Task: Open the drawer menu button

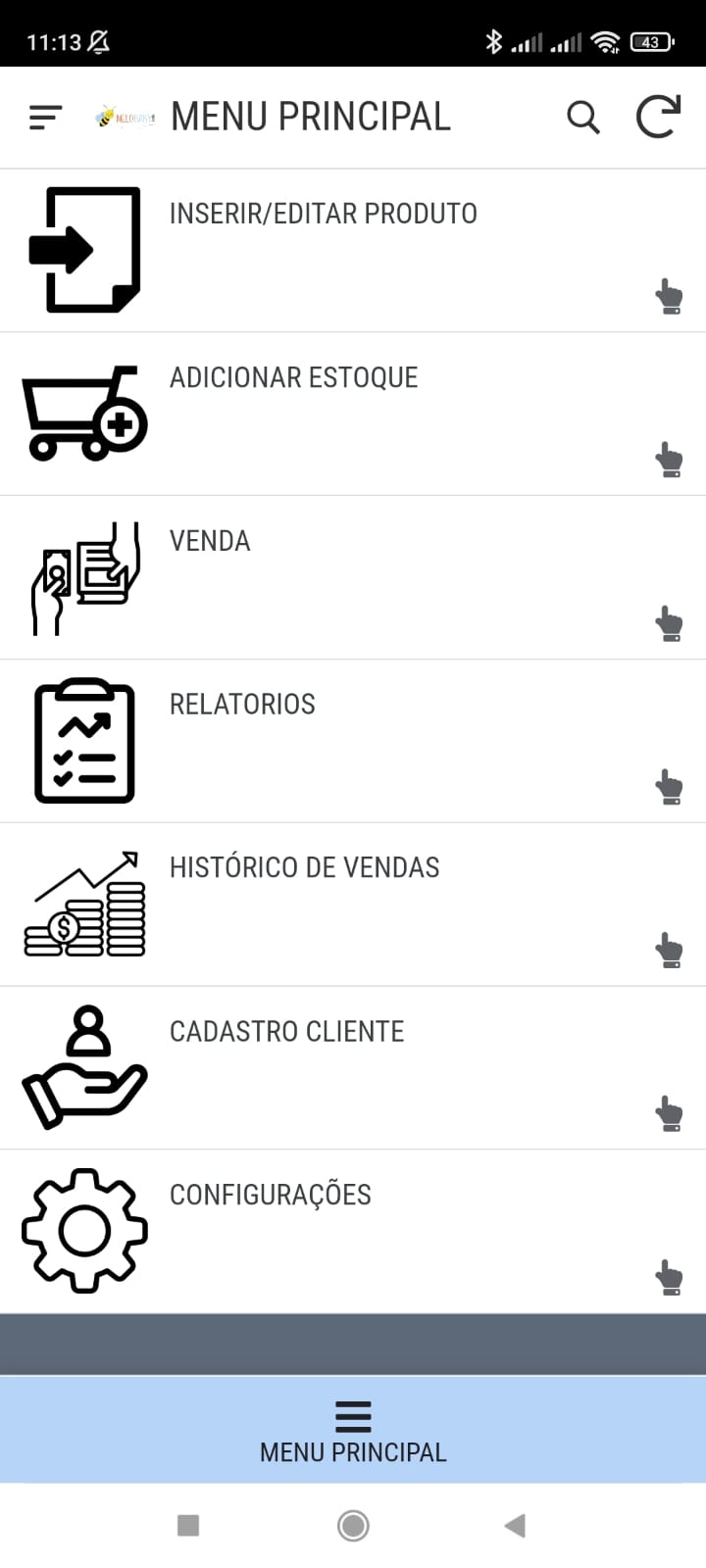Action: click(45, 118)
